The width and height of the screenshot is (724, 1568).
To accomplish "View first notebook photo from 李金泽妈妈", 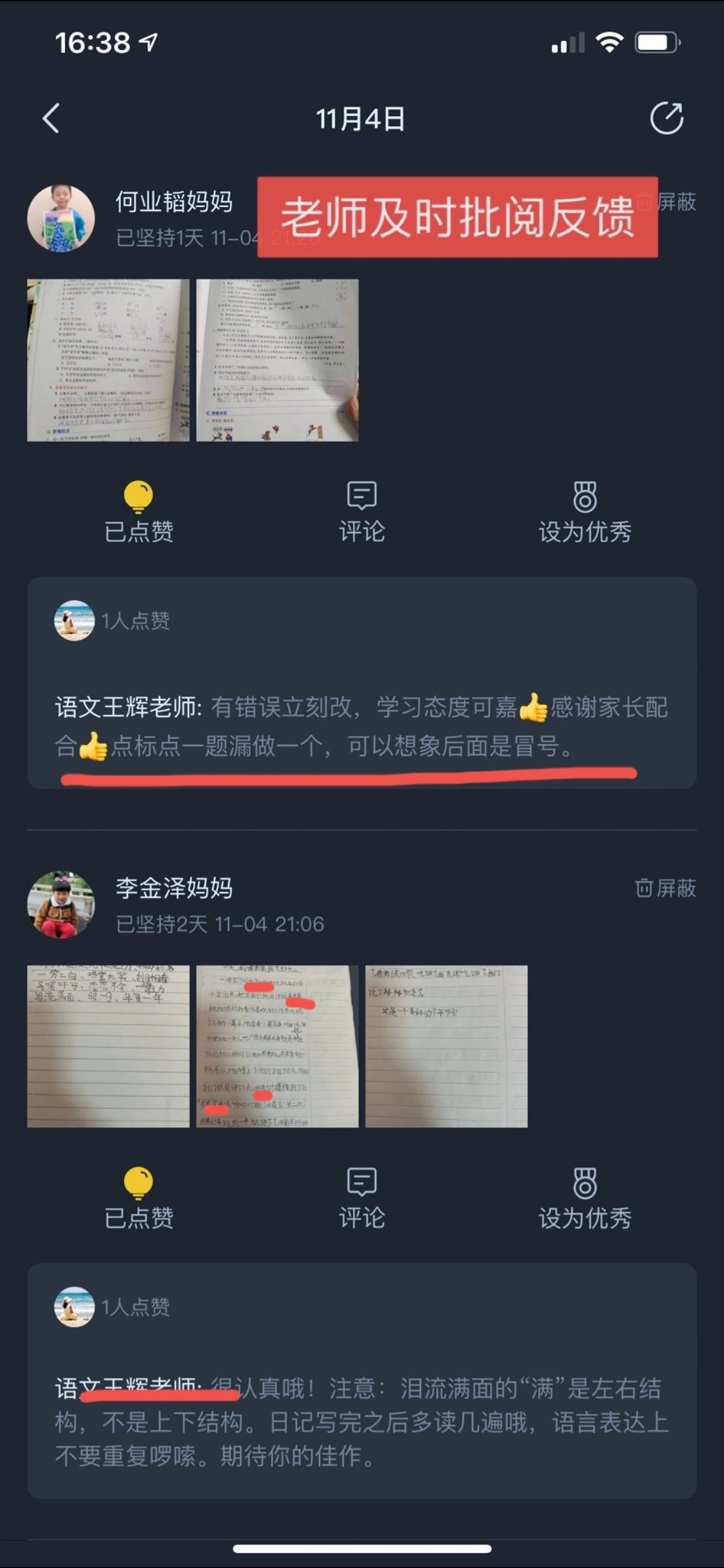I will pyautogui.click(x=108, y=1046).
